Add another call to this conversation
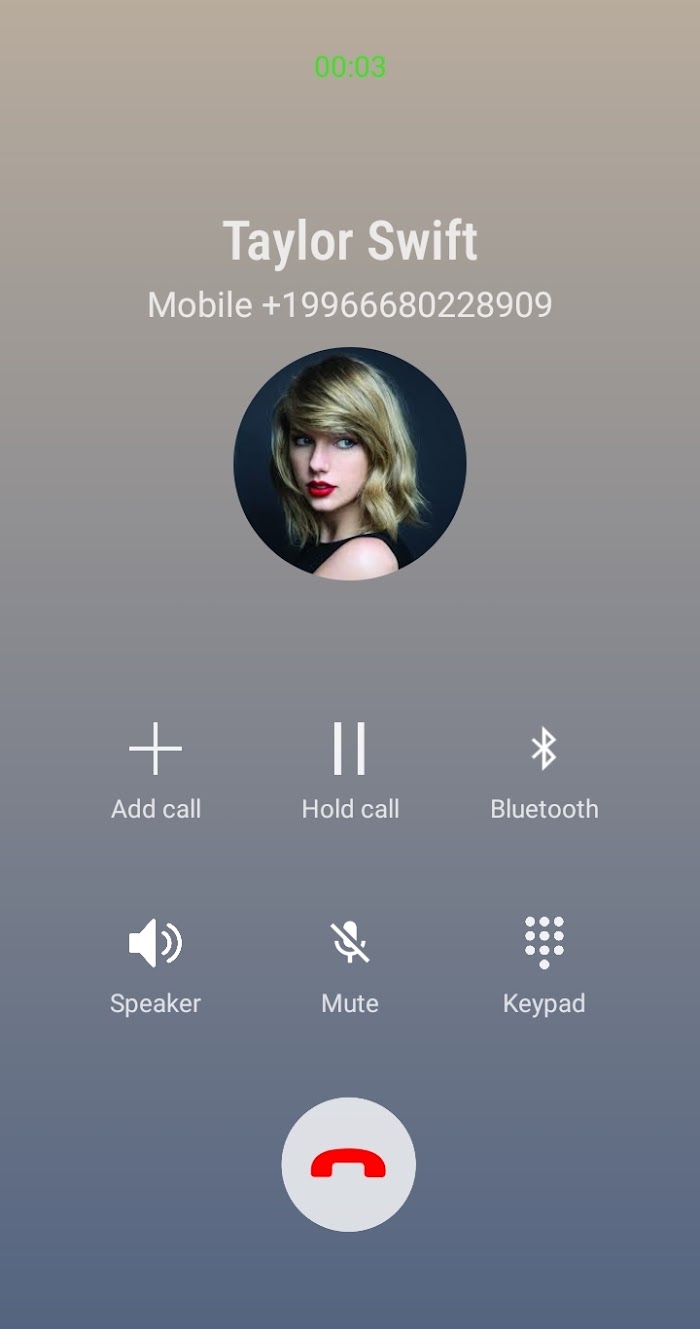The image size is (700, 1329). coord(156,771)
